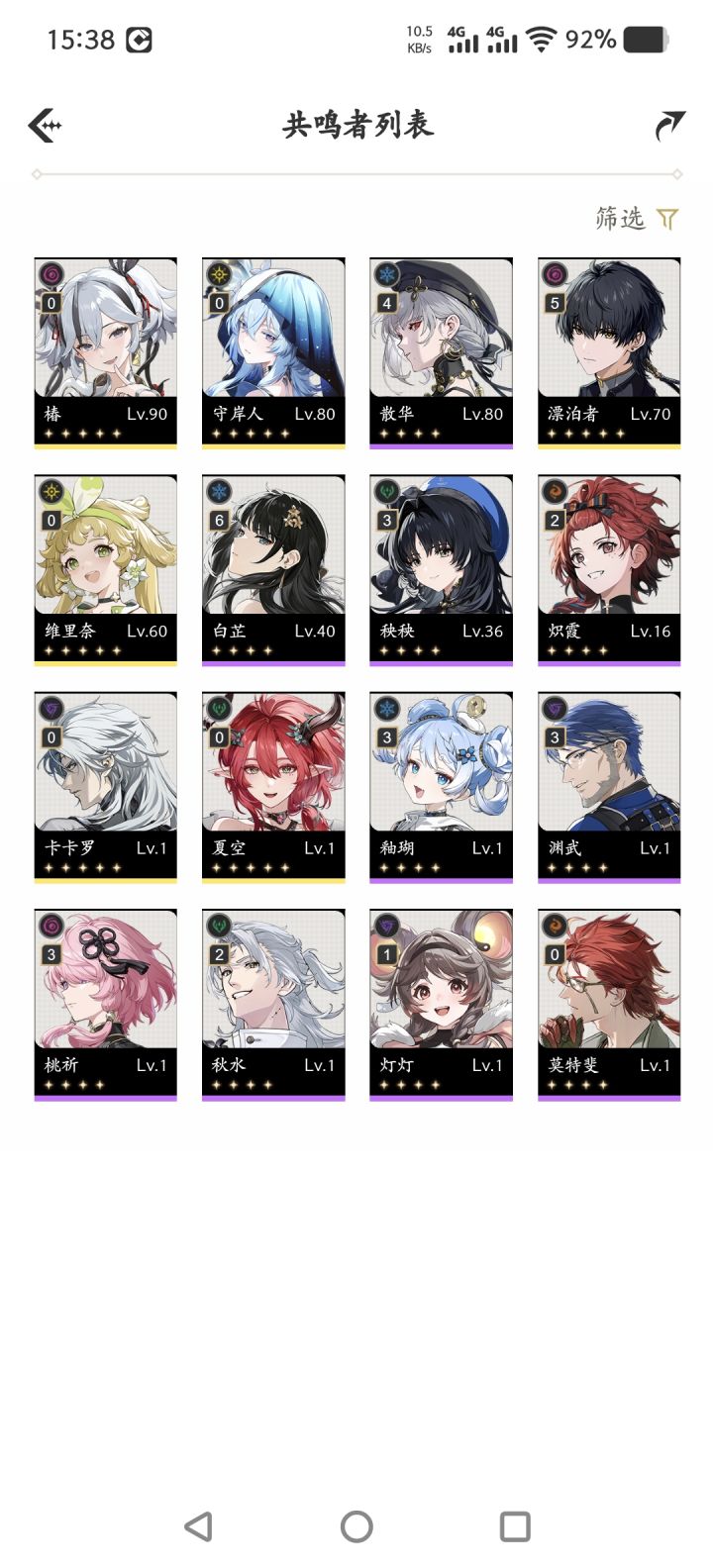Open the 白芷 card
This screenshot has height=1568, width=713.
[273, 570]
